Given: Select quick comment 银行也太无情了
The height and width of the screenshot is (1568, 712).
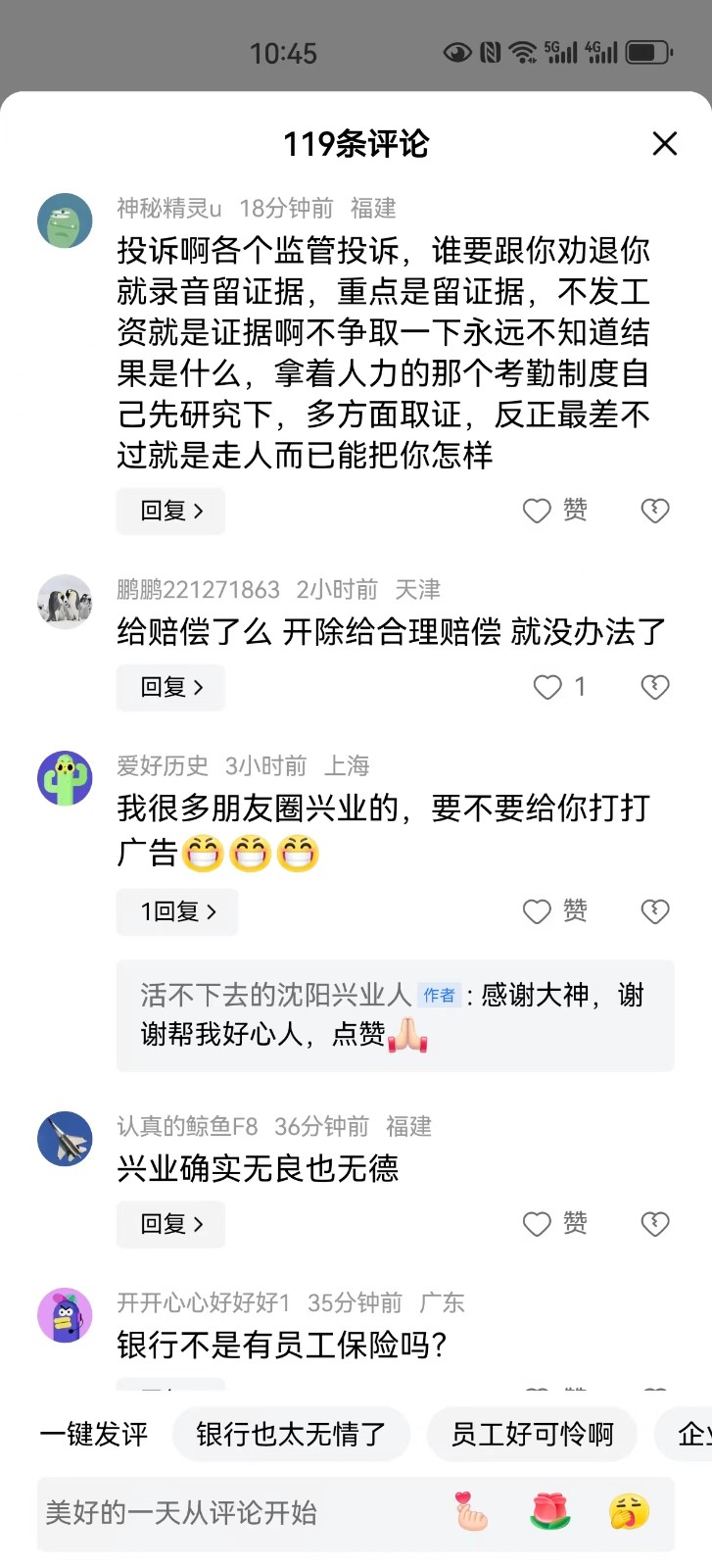Looking at the screenshot, I should [x=291, y=1435].
